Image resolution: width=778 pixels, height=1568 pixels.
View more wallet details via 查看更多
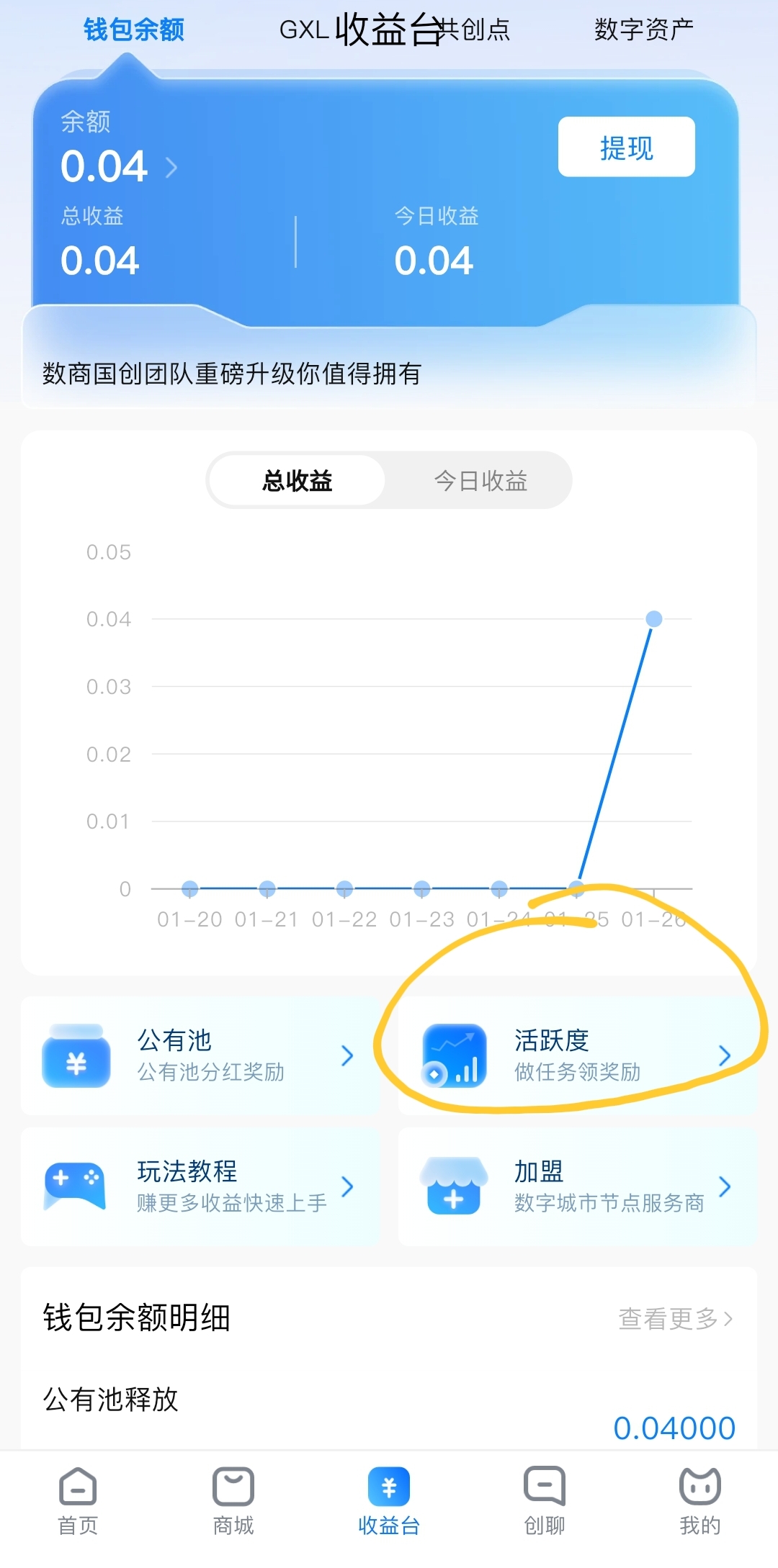[675, 1319]
